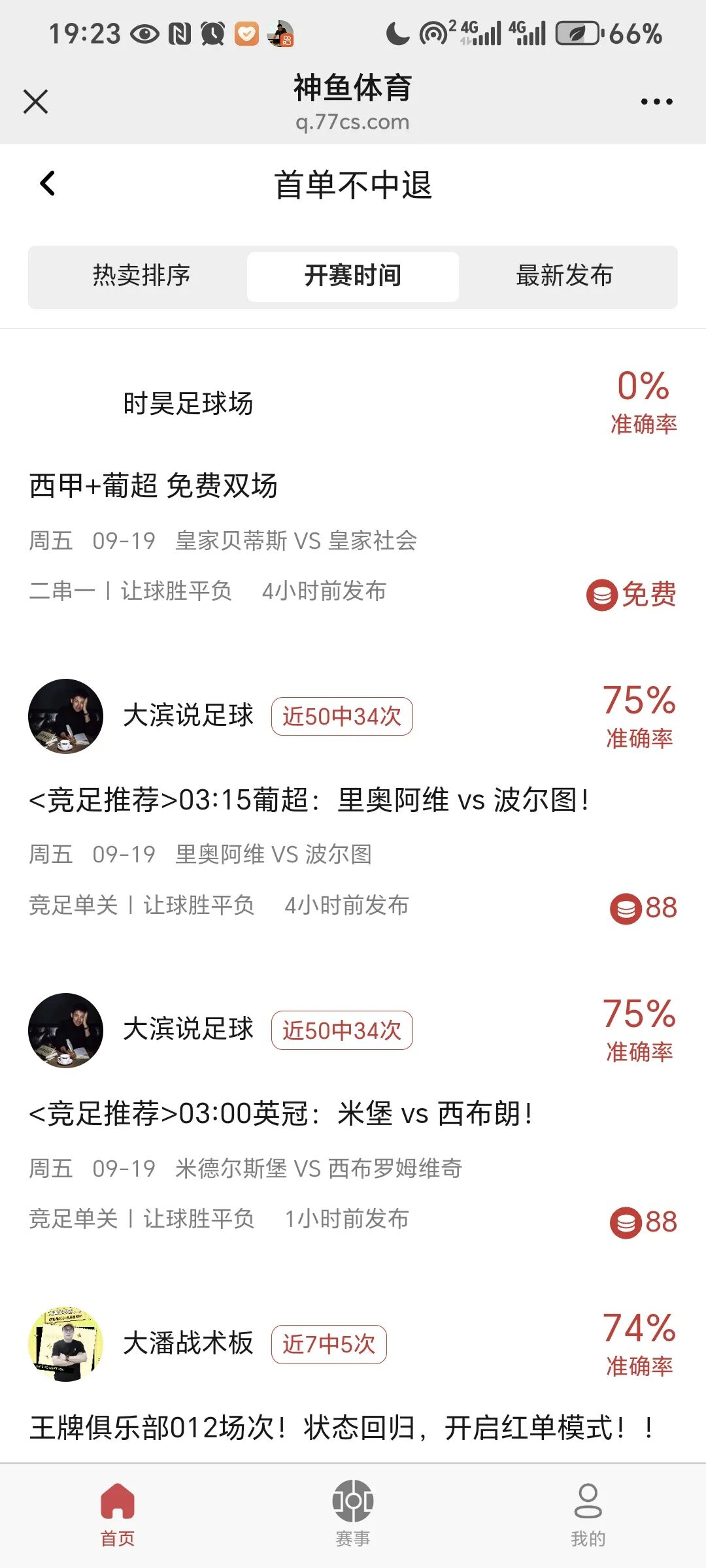Viewport: 706px width, 1568px height.
Task: Switch to 赛事 matches tab
Action: click(353, 1513)
